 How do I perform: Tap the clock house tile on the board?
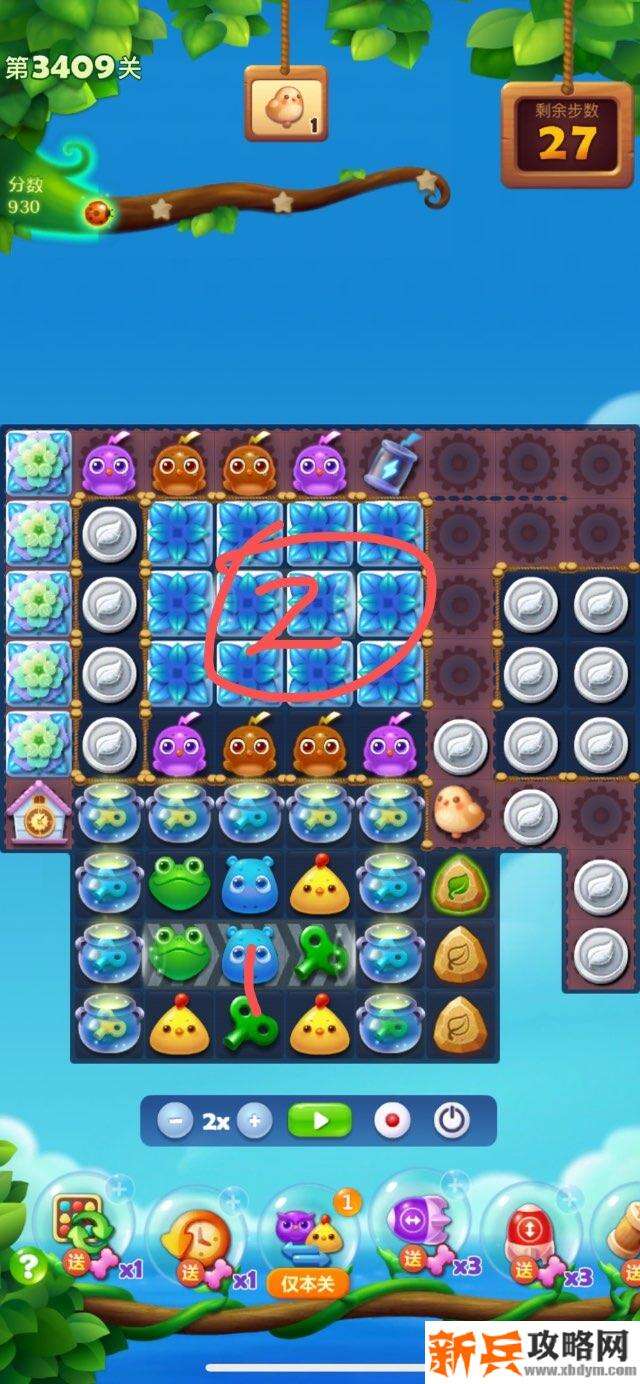pos(38,812)
